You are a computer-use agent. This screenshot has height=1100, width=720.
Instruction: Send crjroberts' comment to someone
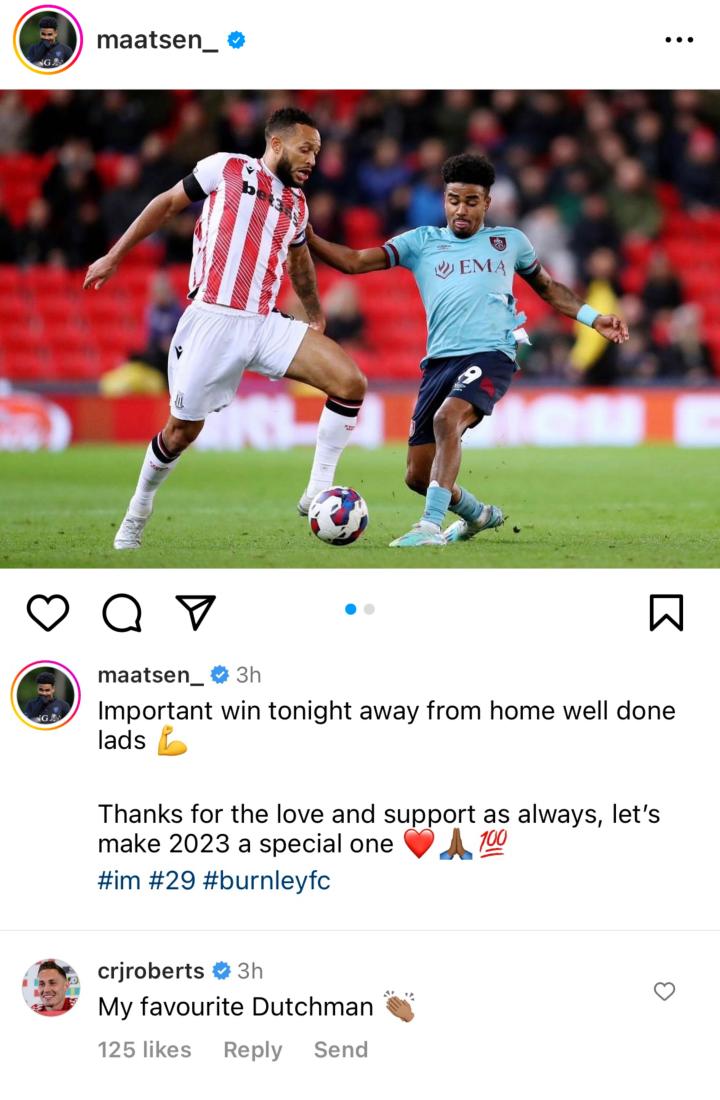[x=340, y=1049]
